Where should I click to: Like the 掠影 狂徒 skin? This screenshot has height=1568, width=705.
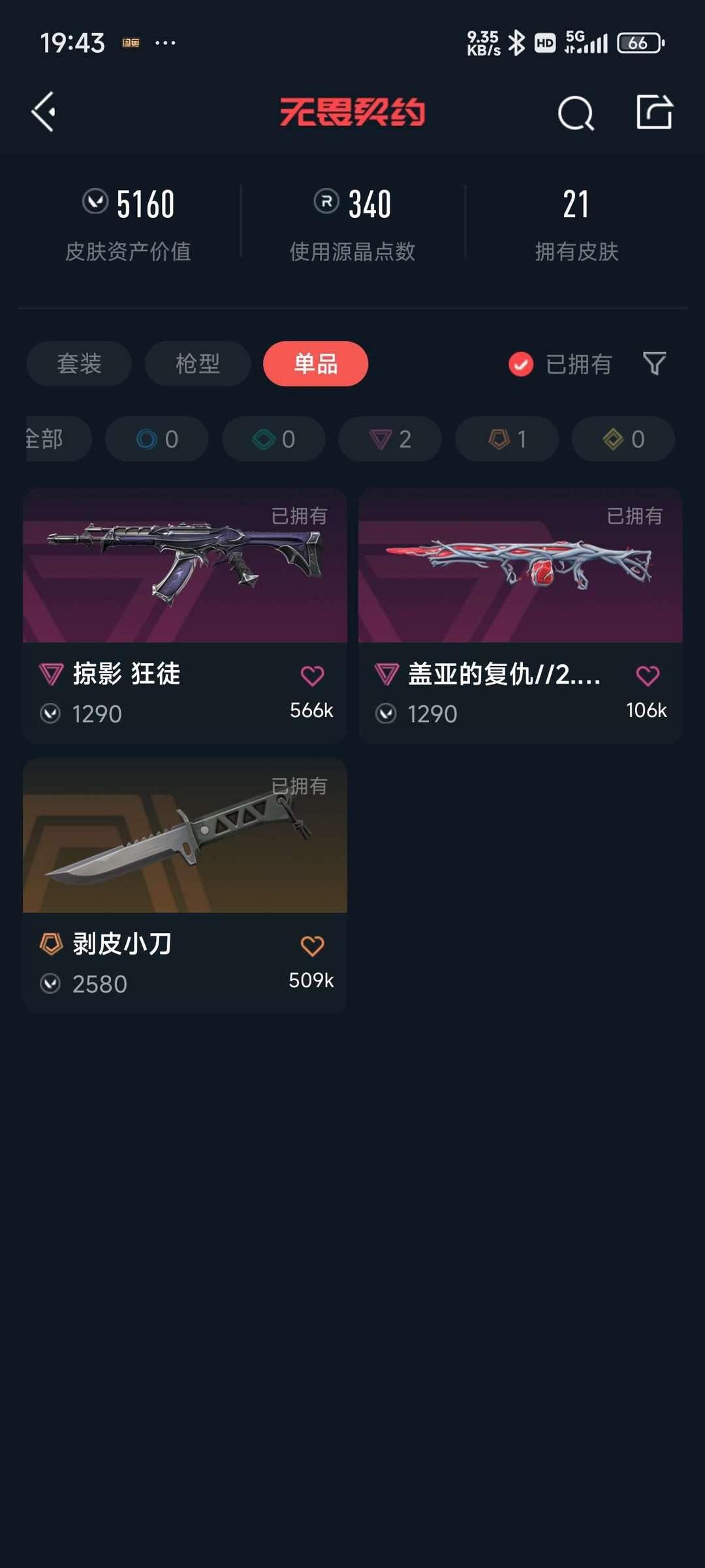coord(312,676)
